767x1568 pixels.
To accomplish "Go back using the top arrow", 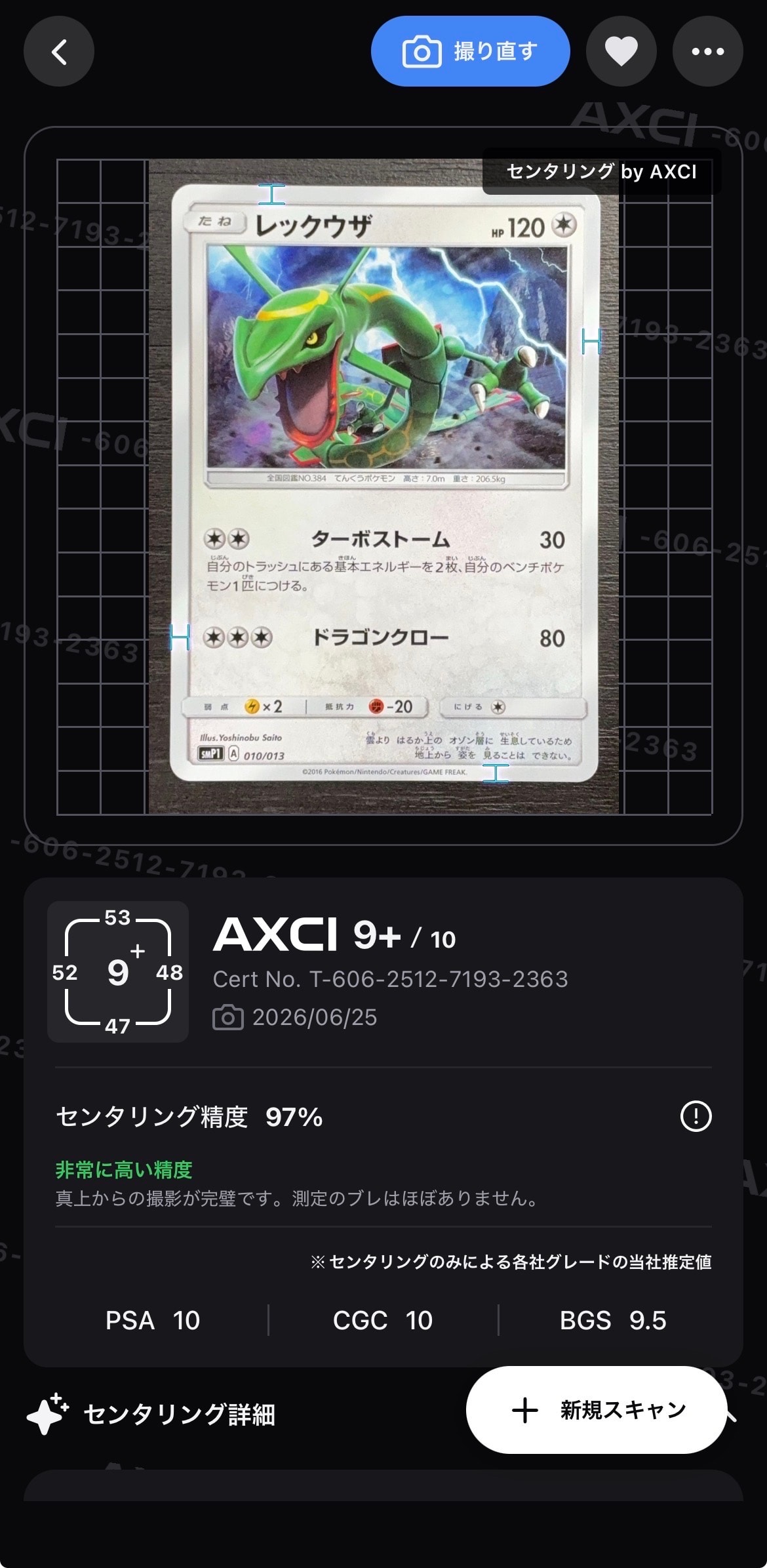I will 59,51.
